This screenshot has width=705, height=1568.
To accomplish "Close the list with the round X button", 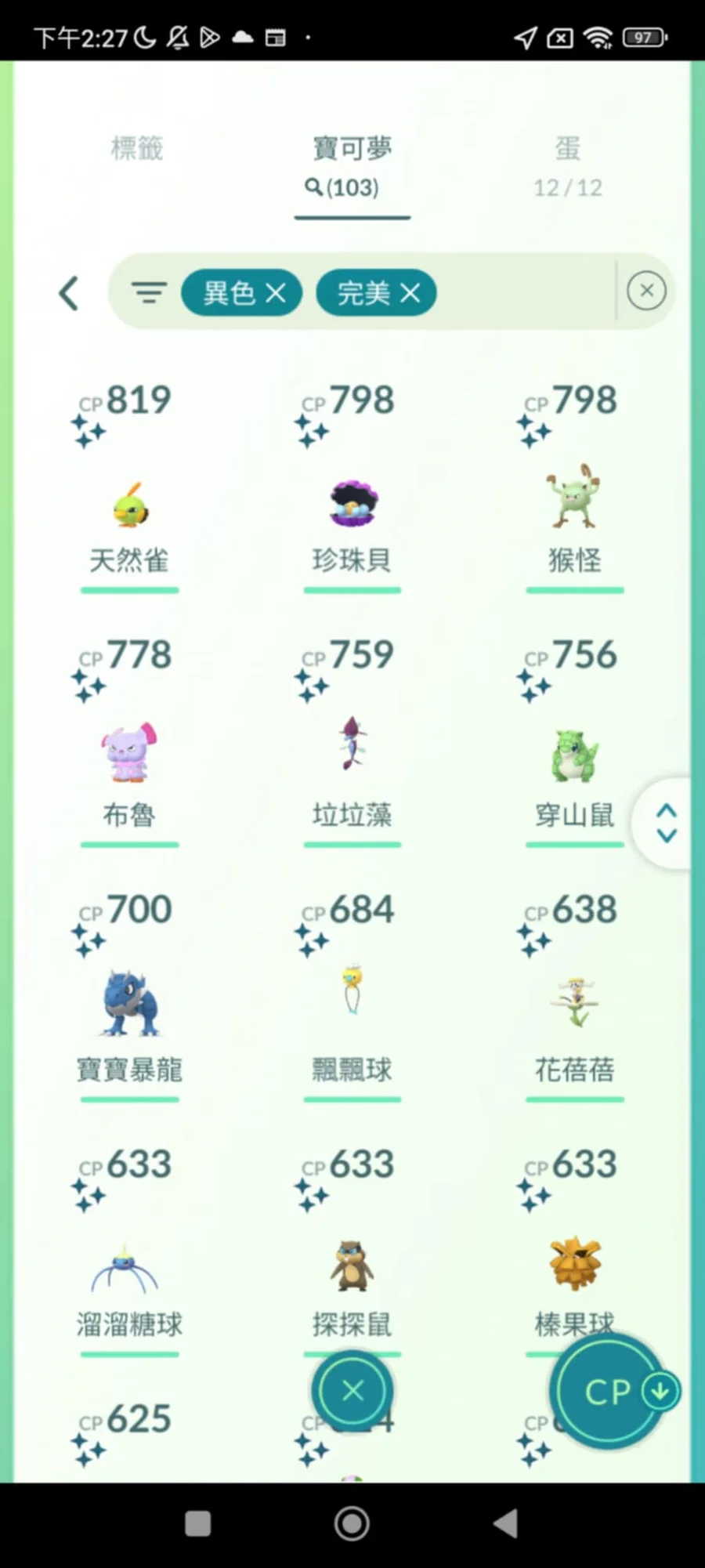I will (x=352, y=1391).
